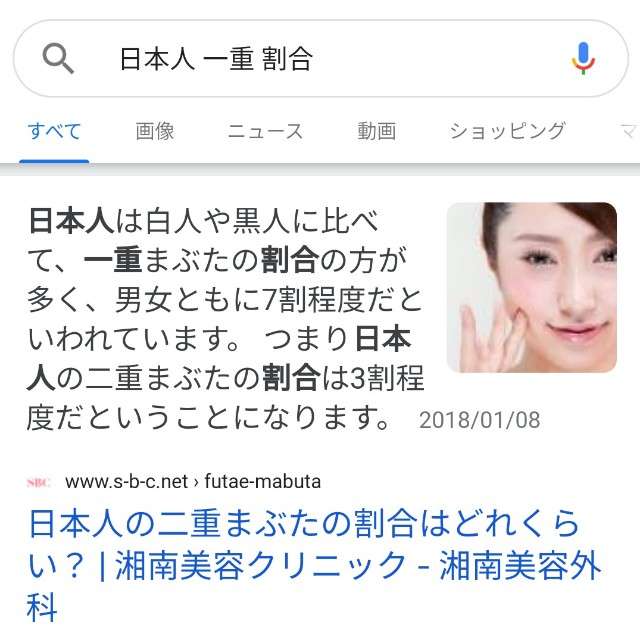Tap the magnifier search icon

pyautogui.click(x=59, y=59)
